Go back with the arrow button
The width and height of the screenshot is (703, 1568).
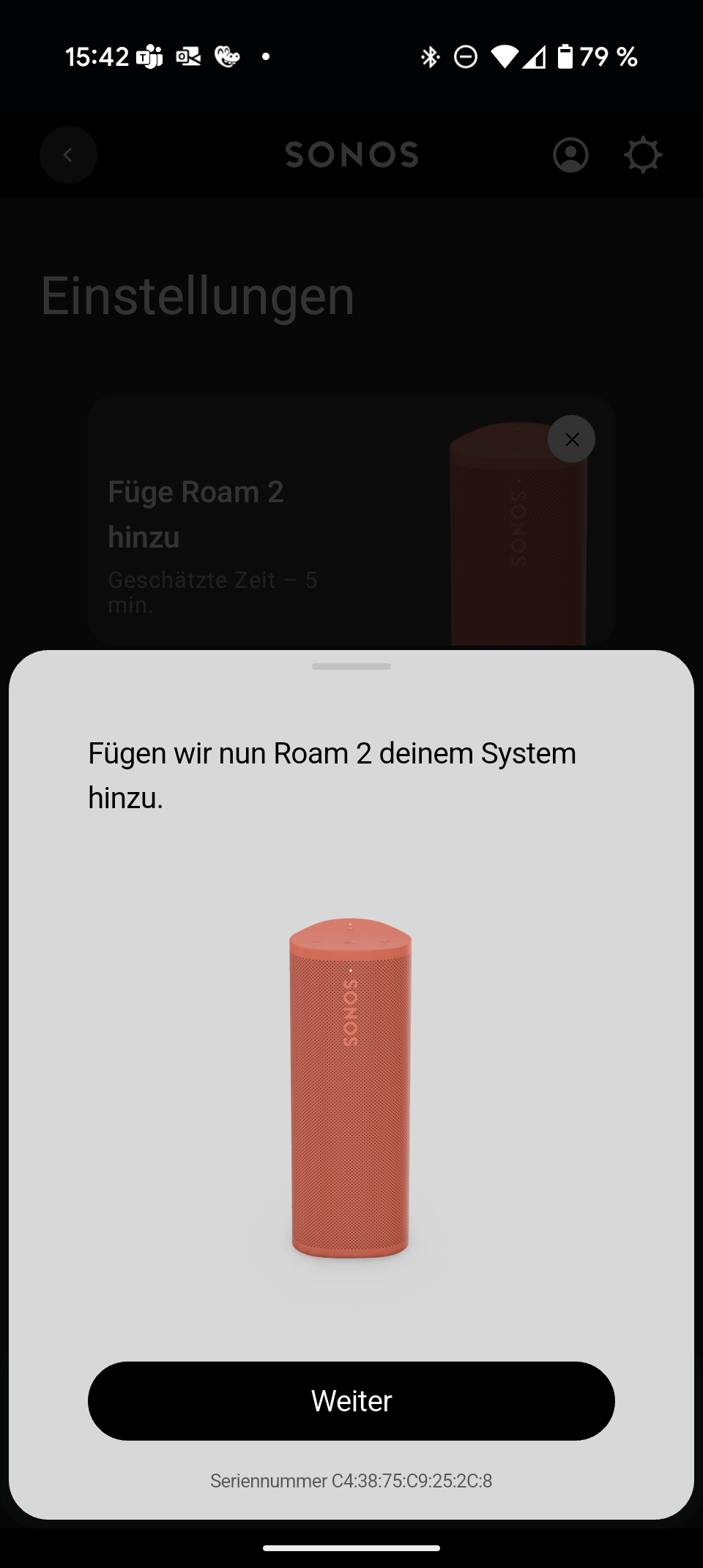[68, 154]
